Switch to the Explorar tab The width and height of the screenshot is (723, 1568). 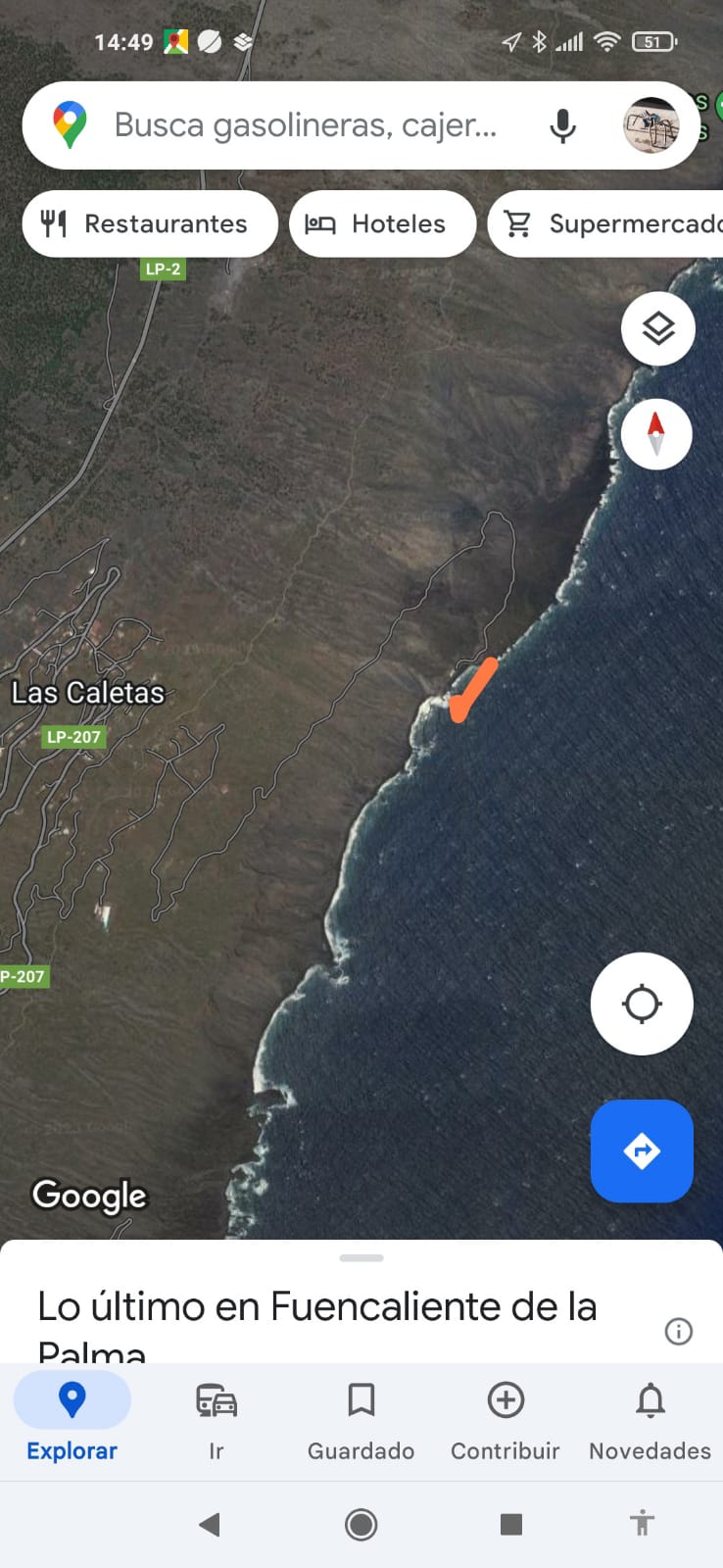pyautogui.click(x=72, y=1417)
